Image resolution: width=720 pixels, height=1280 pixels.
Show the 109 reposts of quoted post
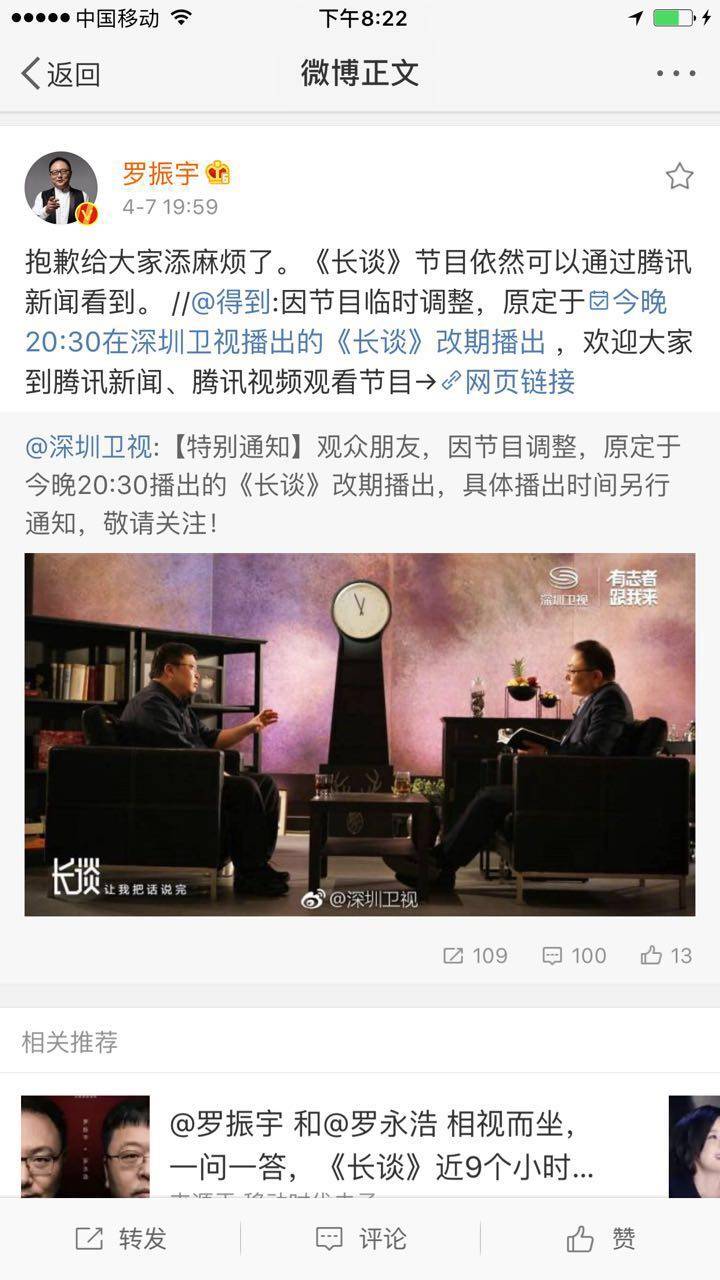pos(475,955)
